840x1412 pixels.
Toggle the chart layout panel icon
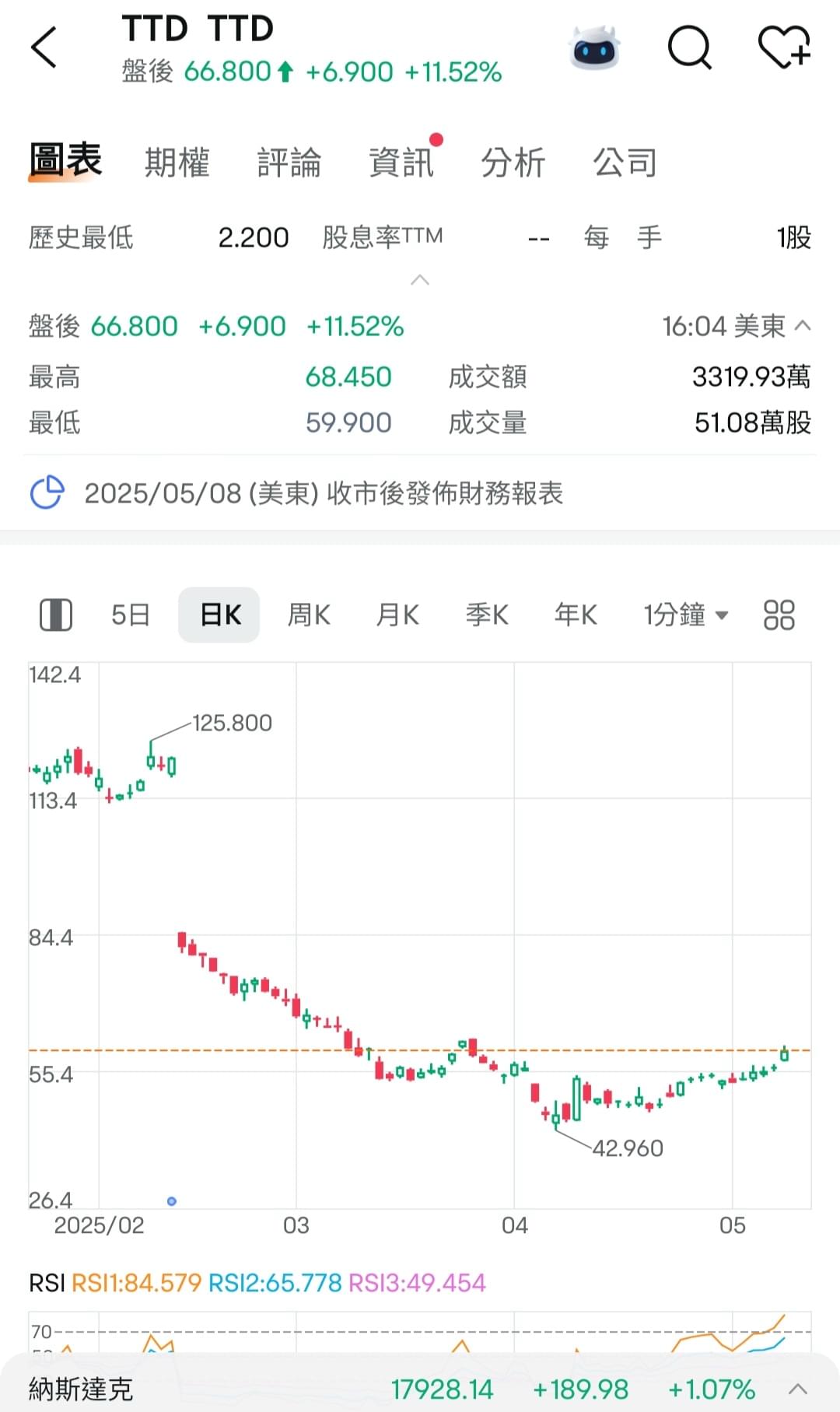coord(56,615)
